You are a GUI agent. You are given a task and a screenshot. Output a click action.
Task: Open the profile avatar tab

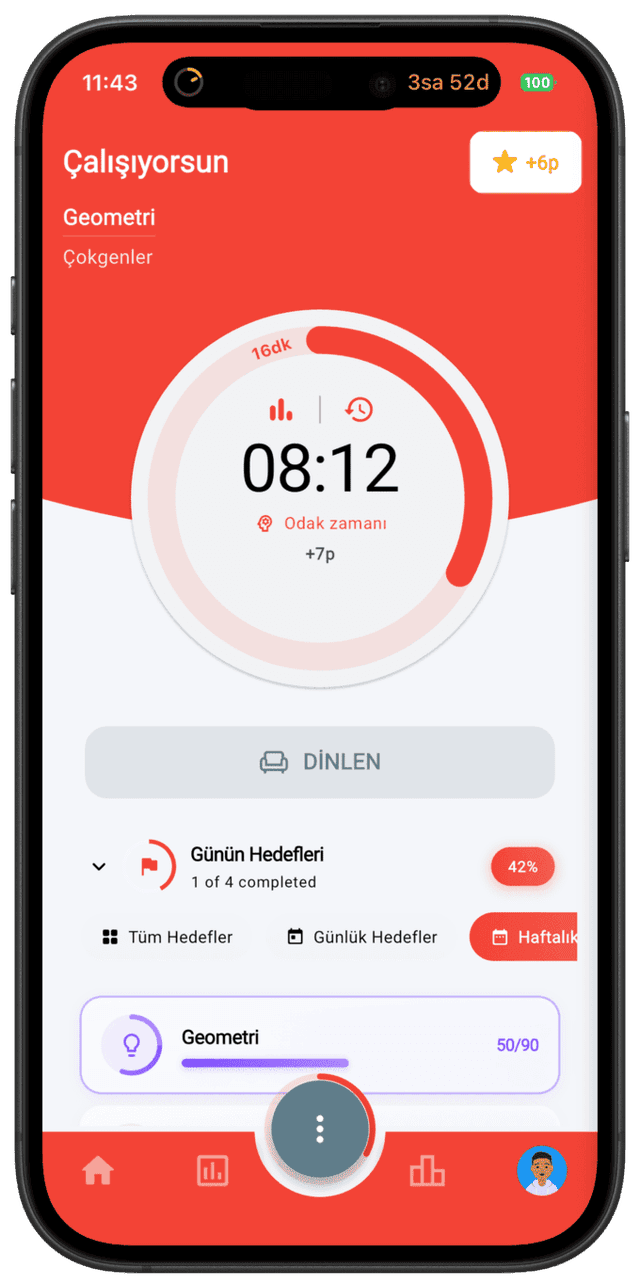(x=542, y=1170)
